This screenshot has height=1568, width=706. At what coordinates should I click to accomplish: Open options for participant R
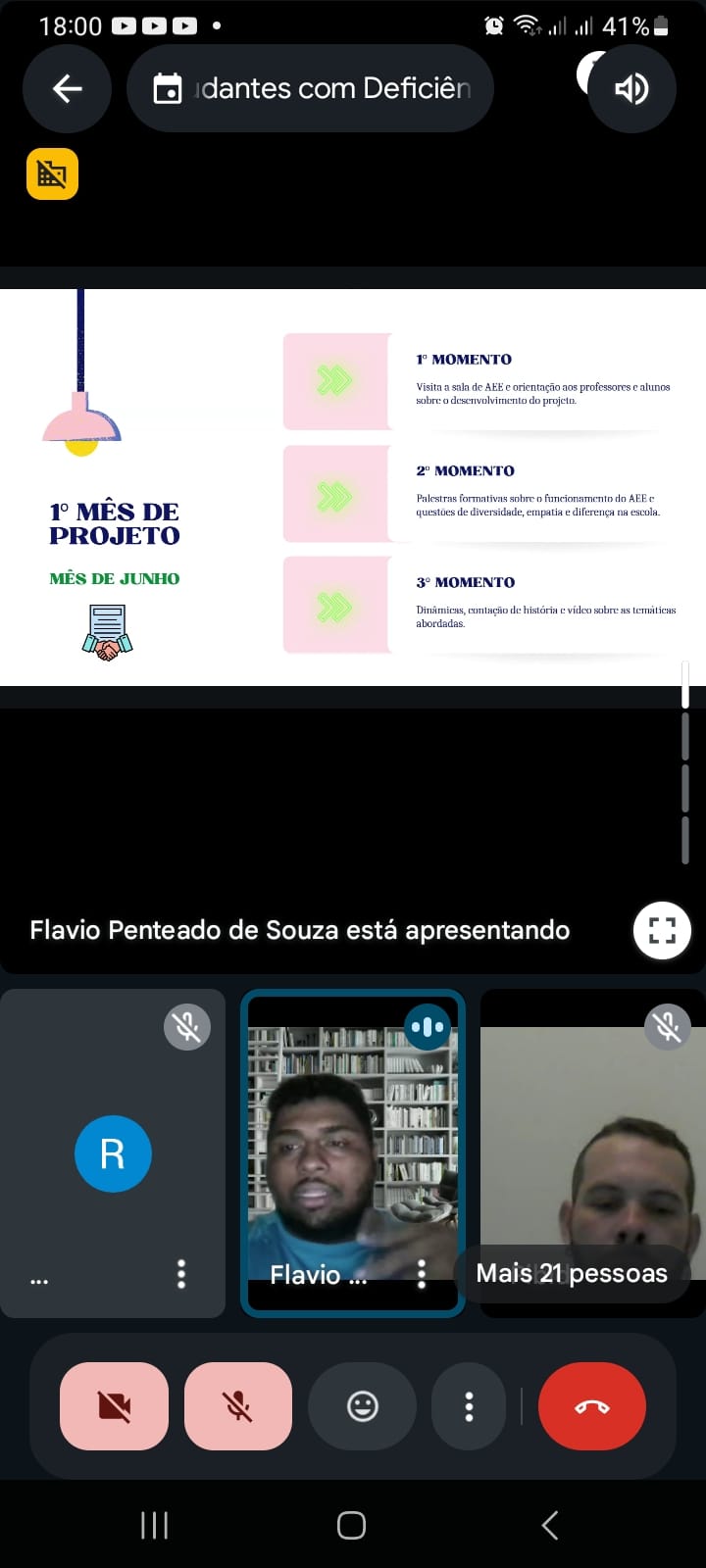coord(181,1273)
